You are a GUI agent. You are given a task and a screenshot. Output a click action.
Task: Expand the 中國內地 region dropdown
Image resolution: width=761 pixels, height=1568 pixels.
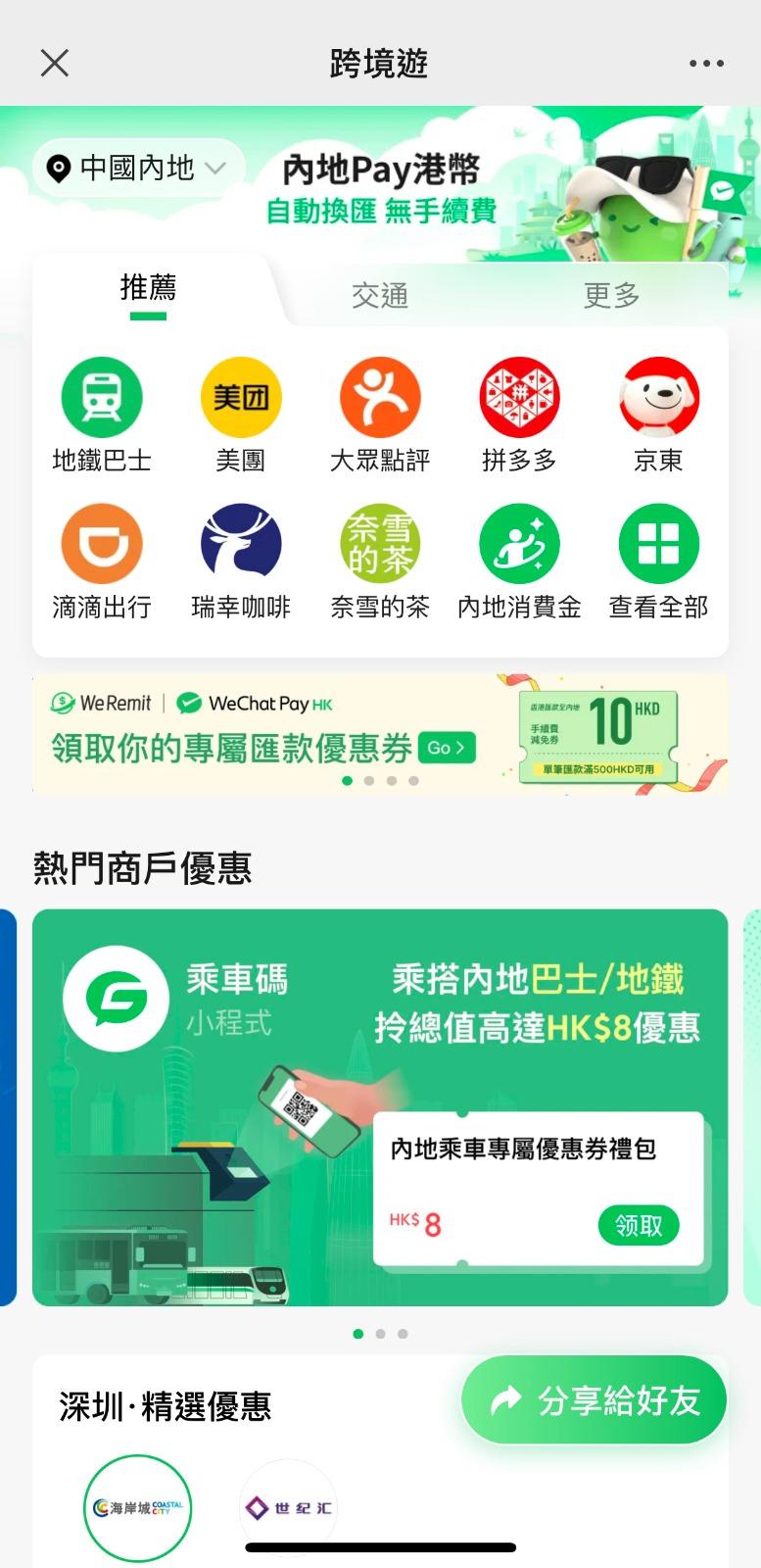coord(137,169)
